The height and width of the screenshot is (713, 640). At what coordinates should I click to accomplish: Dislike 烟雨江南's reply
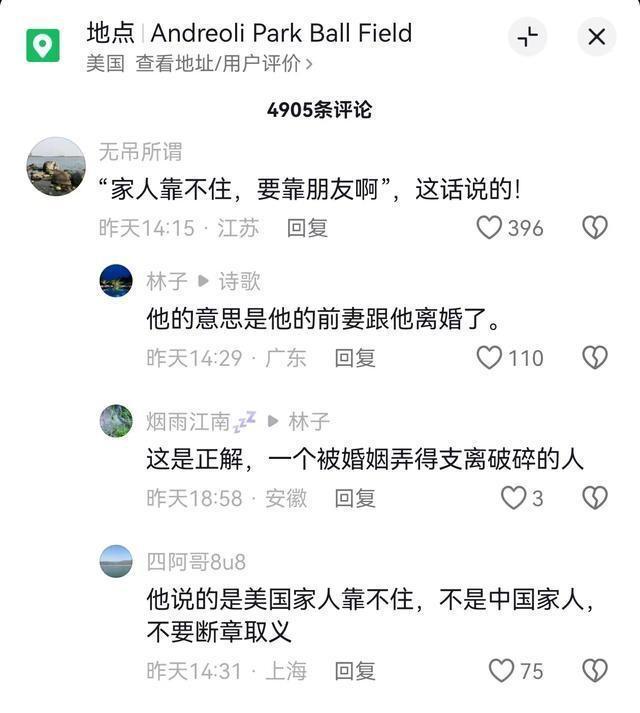click(595, 497)
